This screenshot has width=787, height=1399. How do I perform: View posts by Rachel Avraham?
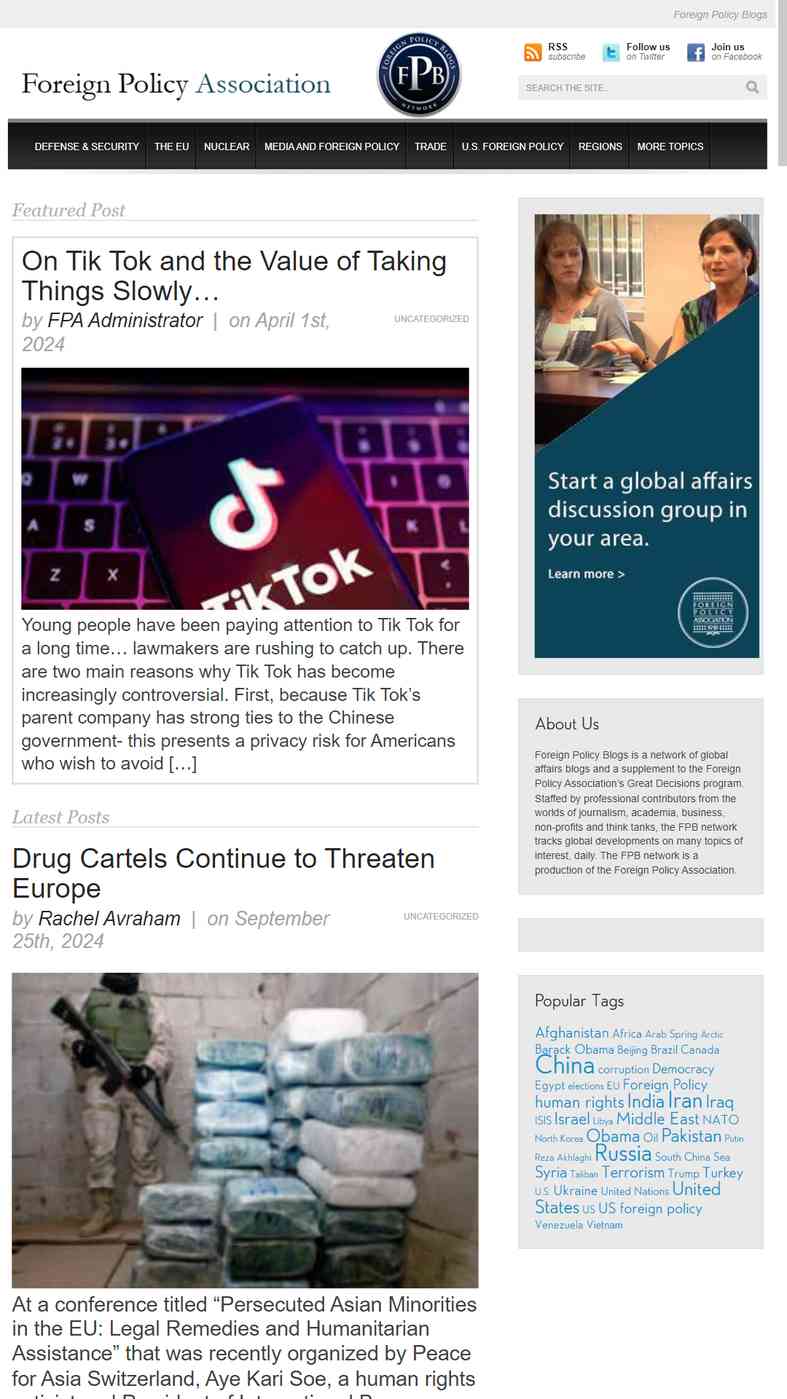(109, 918)
